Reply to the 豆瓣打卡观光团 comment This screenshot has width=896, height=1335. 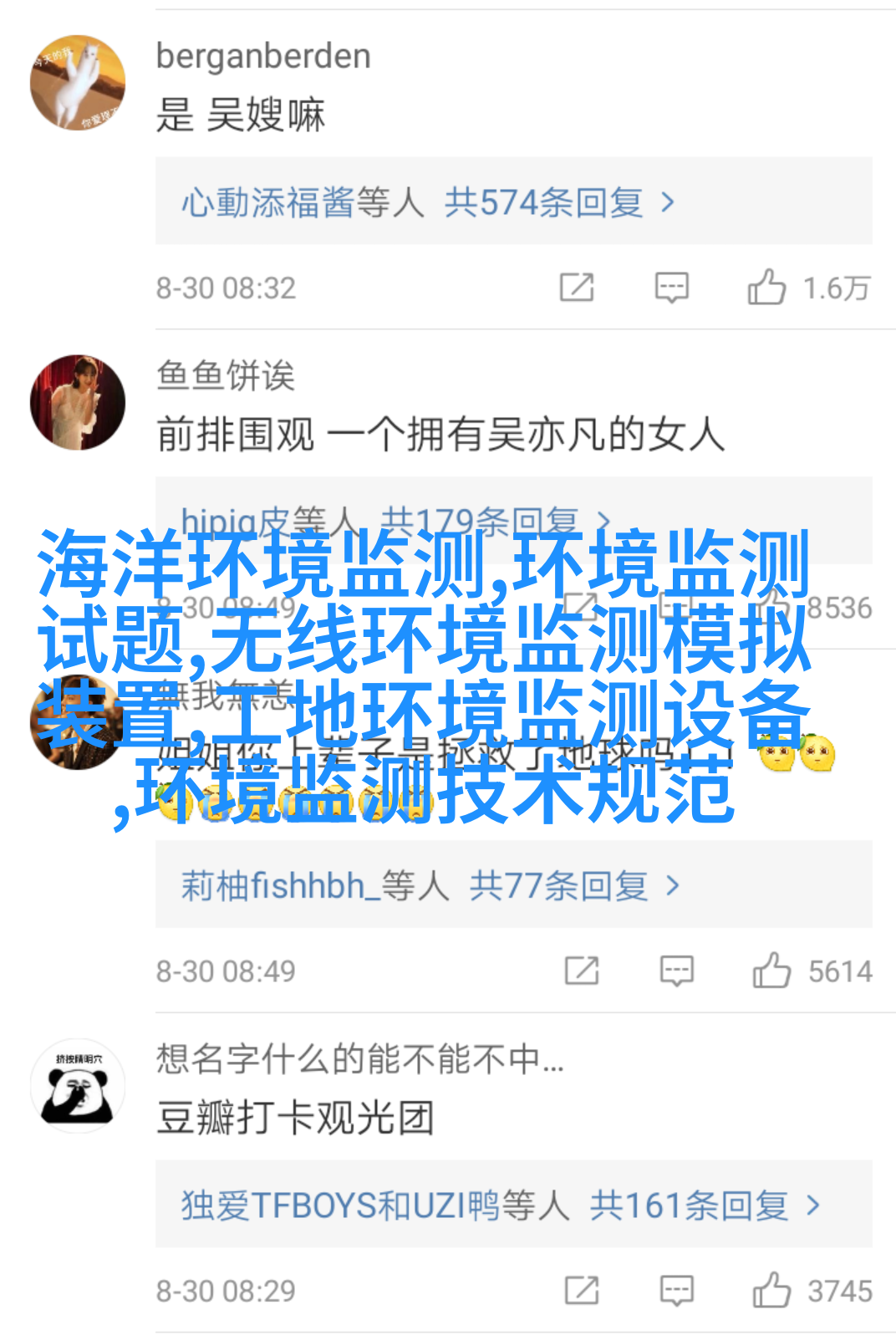(x=676, y=1290)
